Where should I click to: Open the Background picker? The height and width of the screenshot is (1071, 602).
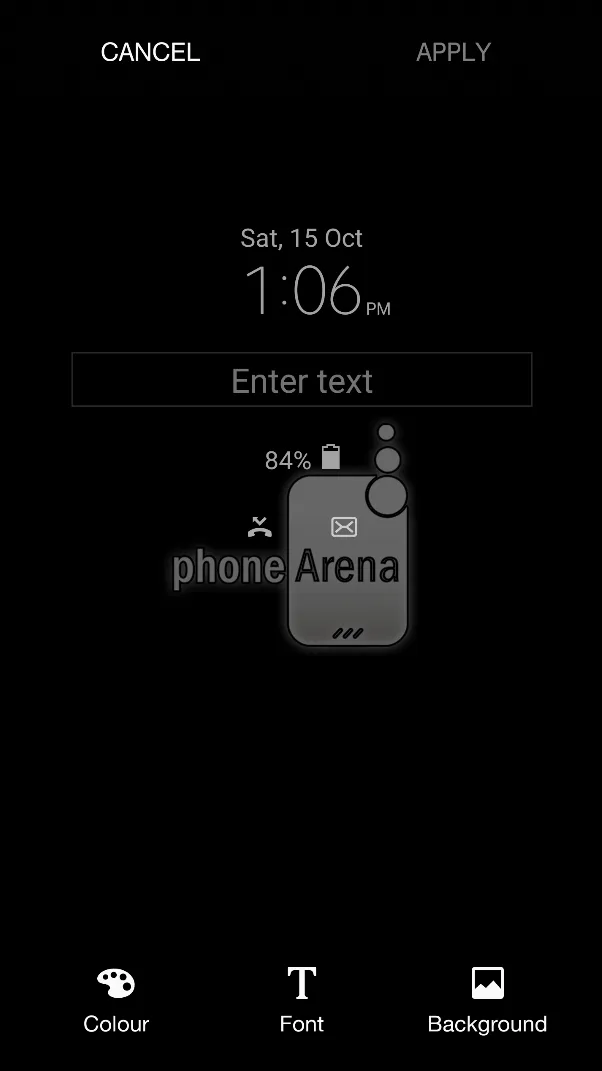pos(487,999)
